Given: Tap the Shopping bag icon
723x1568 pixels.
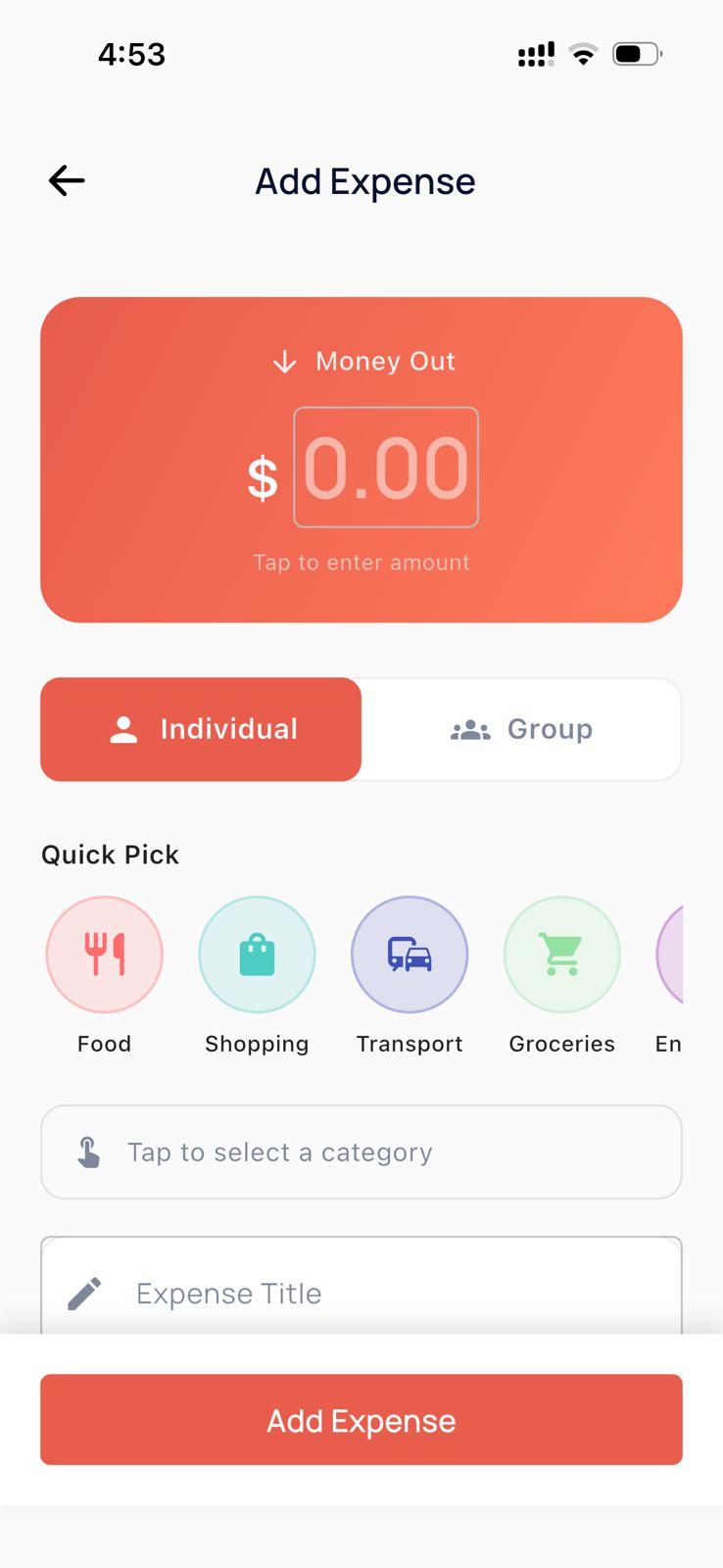Looking at the screenshot, I should click(257, 954).
